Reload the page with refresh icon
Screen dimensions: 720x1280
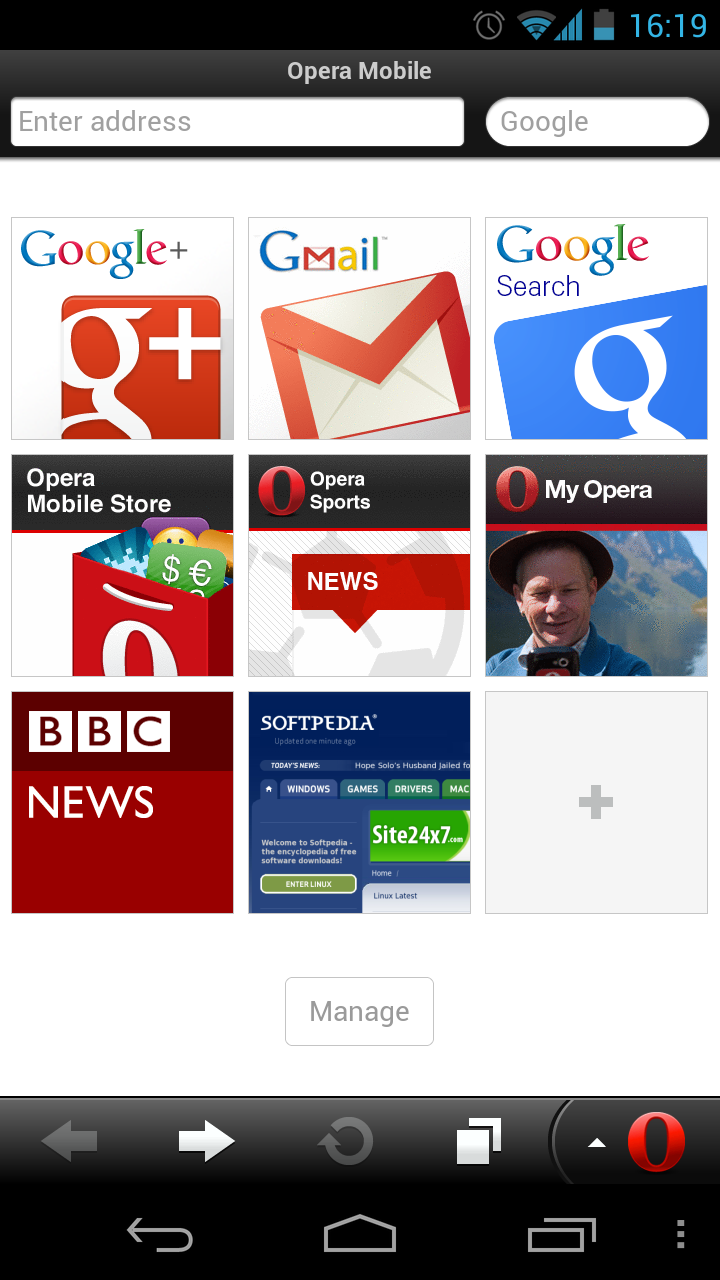345,1141
